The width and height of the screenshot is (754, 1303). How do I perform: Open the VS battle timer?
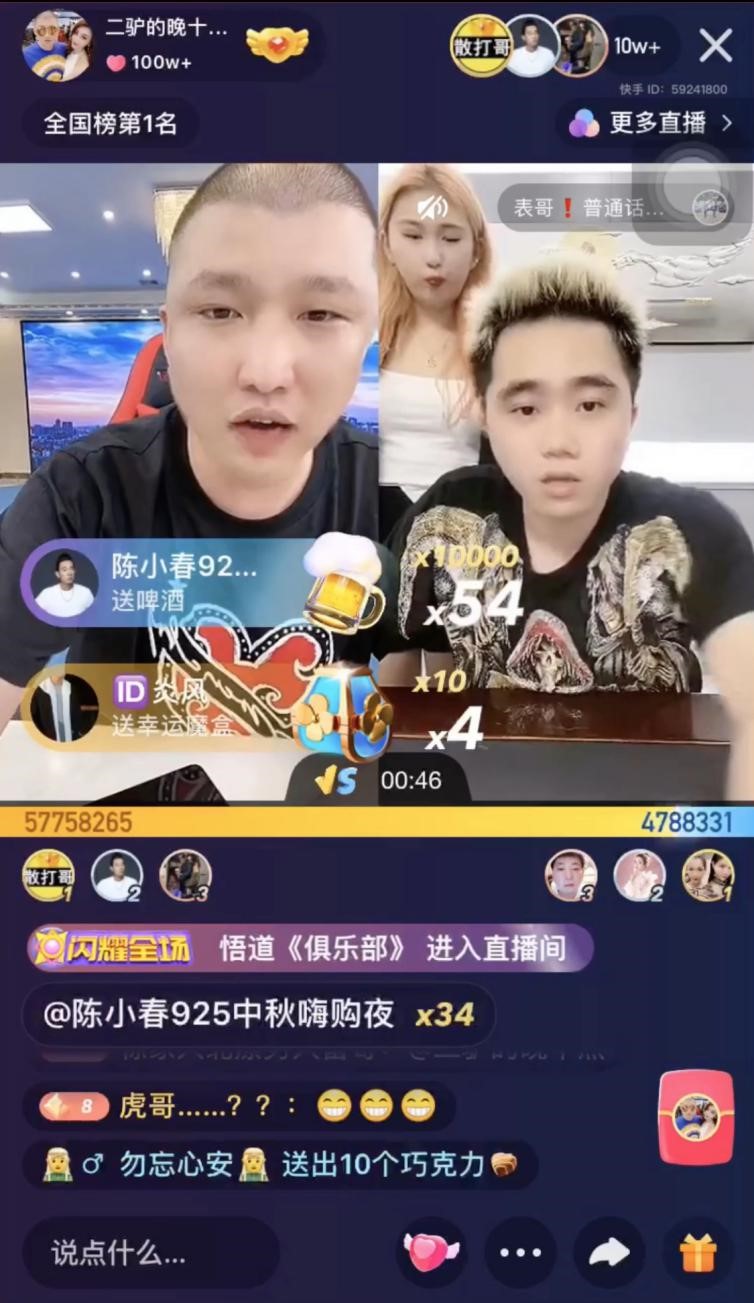378,780
